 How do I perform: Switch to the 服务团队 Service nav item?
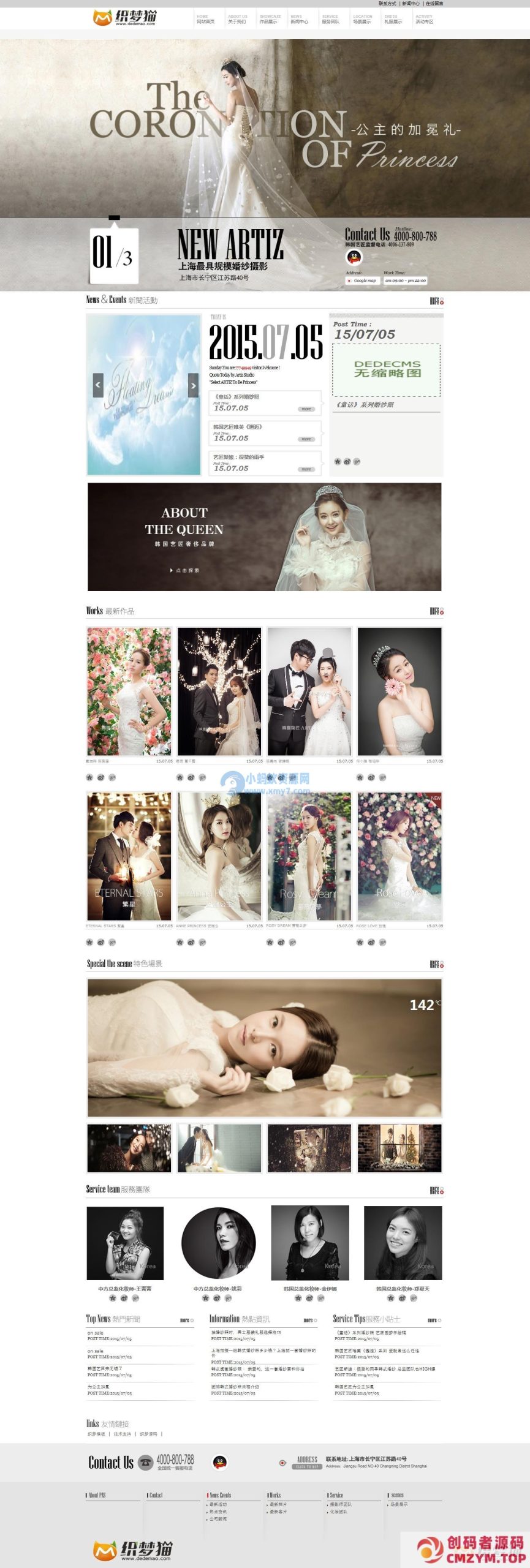click(331, 20)
